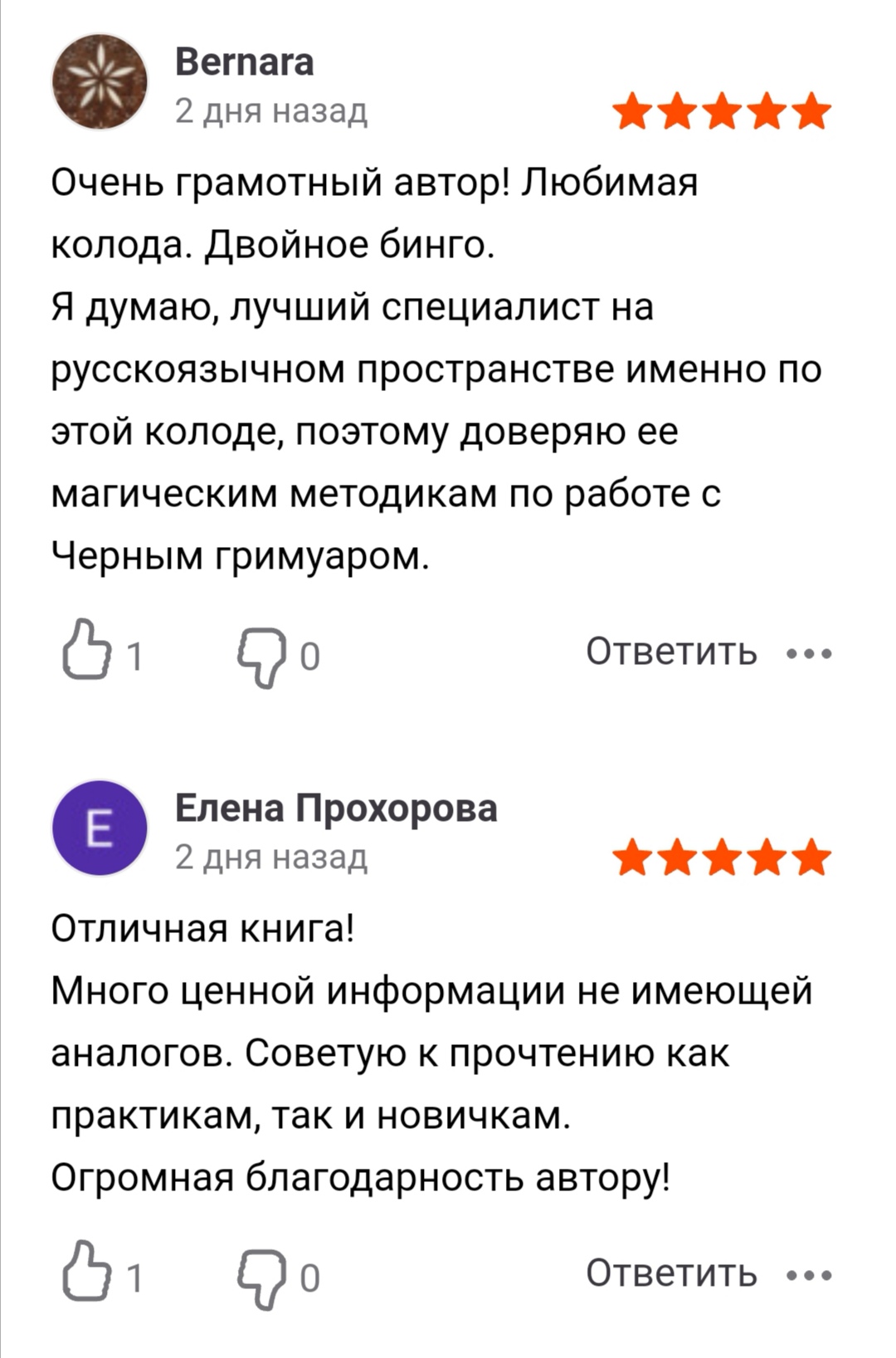Reply to Bernara's review
This screenshot has height=1358, width=896.
coord(671,652)
